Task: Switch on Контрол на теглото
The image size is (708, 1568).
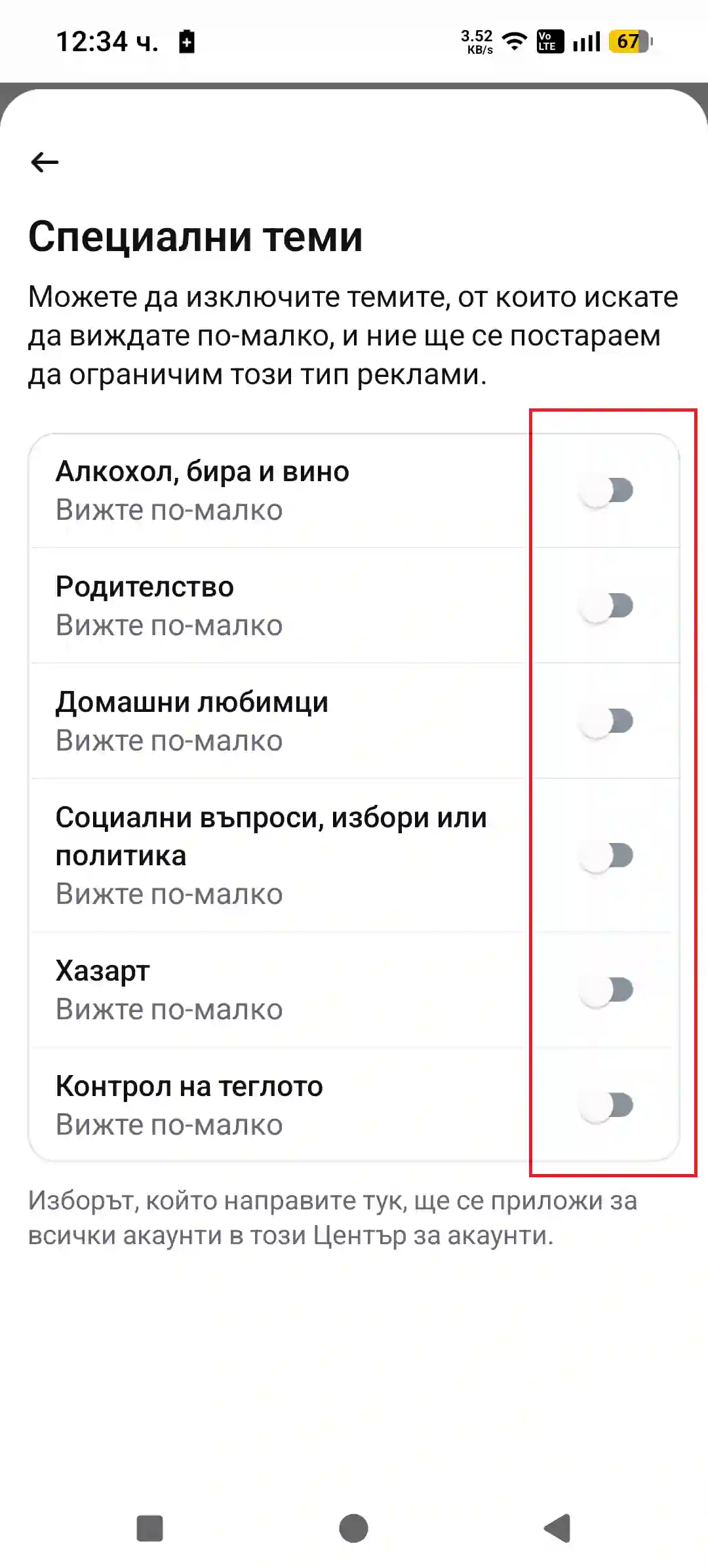Action: 604,1105
